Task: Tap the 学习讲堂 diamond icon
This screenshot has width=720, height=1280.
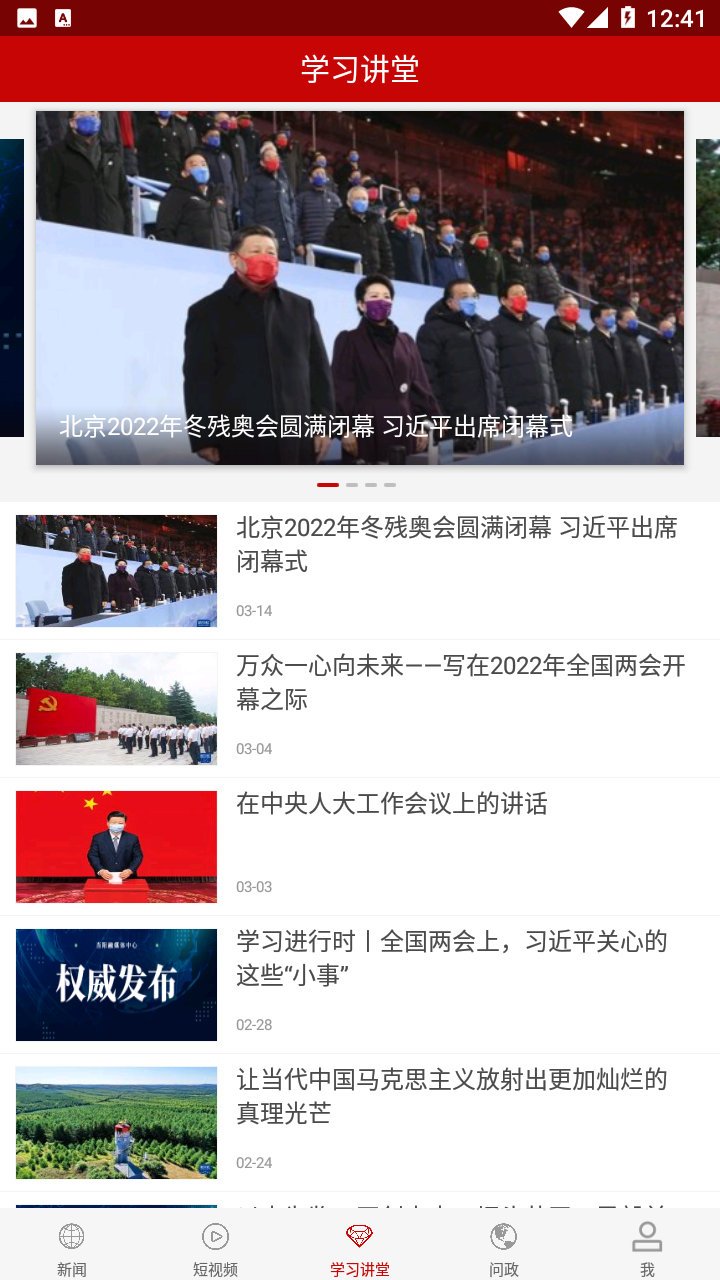Action: (359, 1234)
